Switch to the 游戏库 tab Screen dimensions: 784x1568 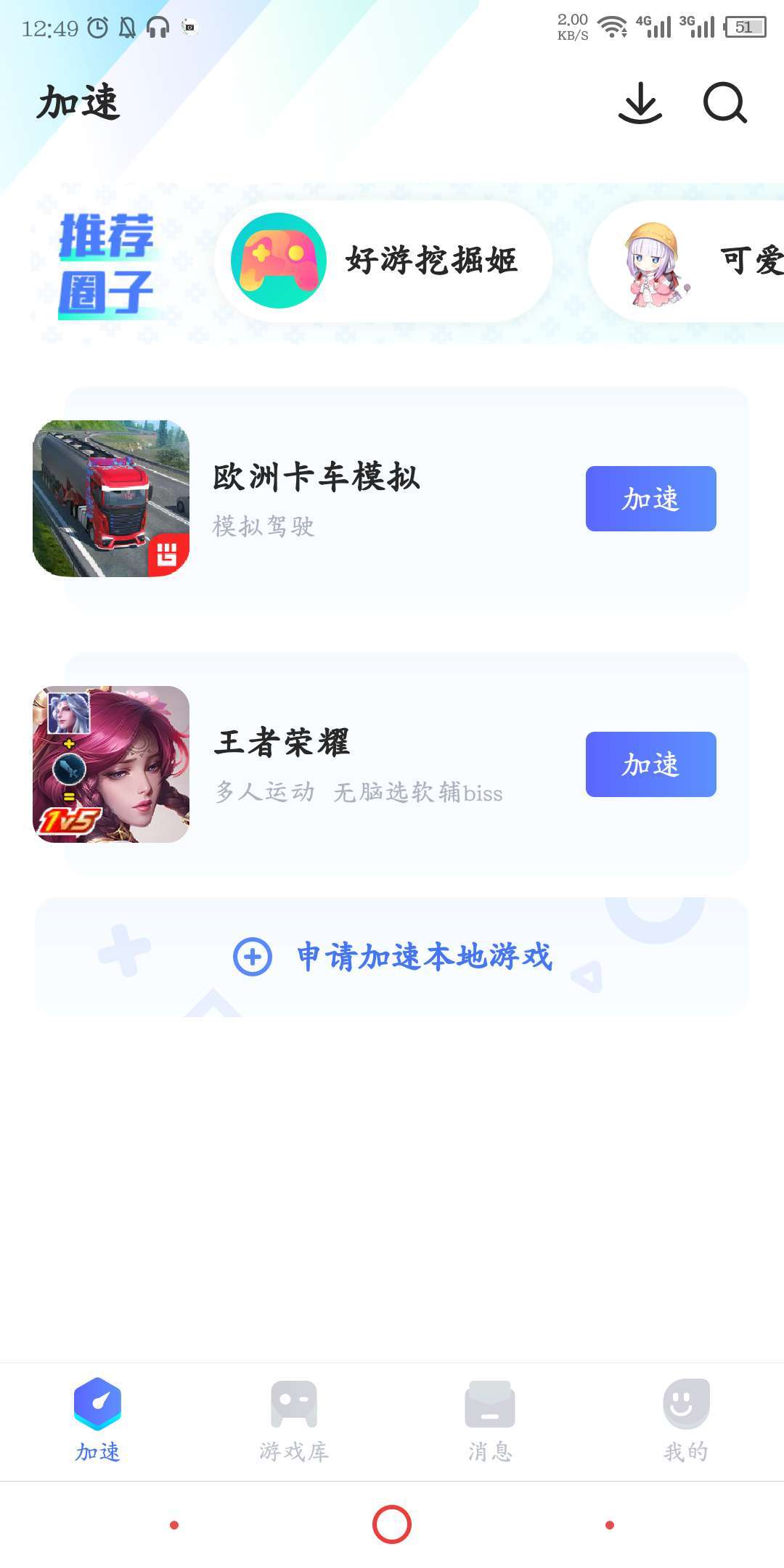point(293,1420)
